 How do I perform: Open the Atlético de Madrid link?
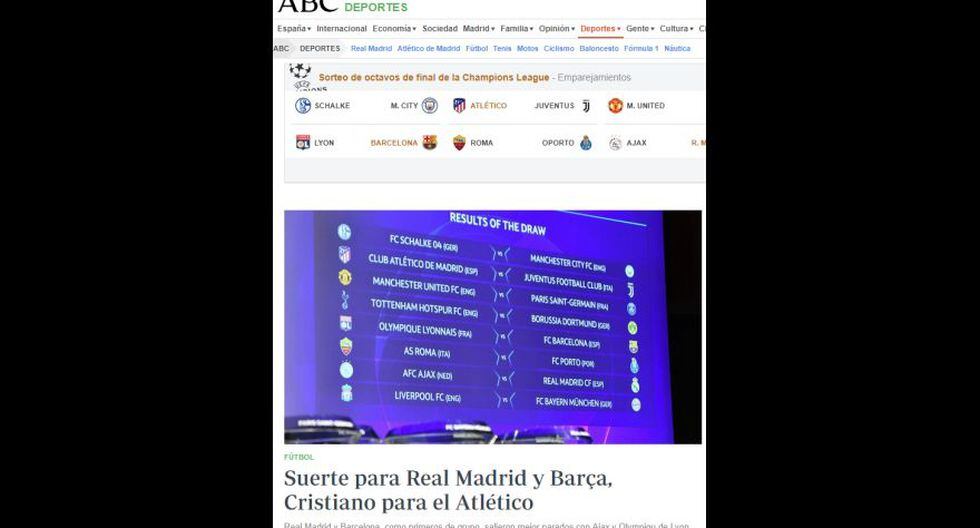click(x=428, y=48)
